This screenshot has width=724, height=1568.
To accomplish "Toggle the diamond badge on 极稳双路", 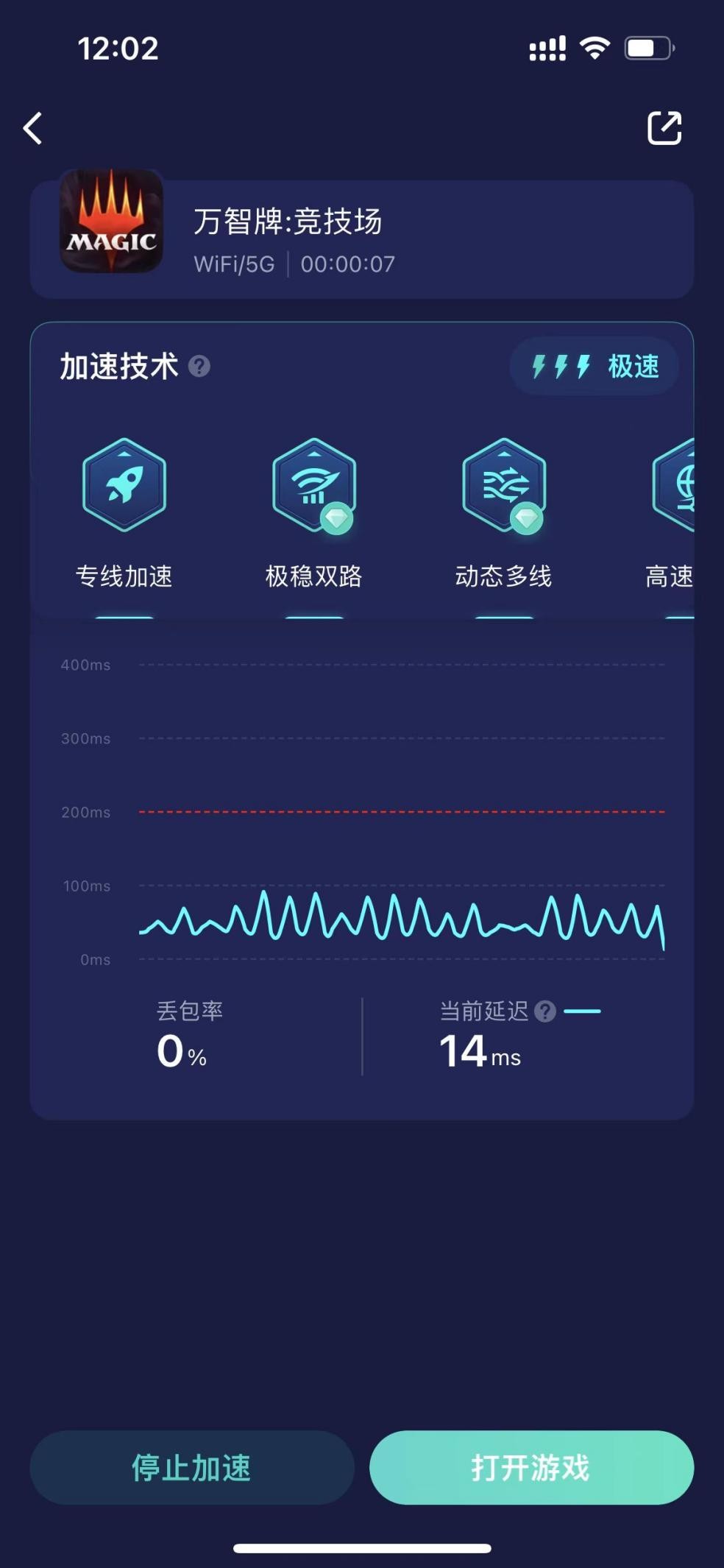I will [x=338, y=518].
